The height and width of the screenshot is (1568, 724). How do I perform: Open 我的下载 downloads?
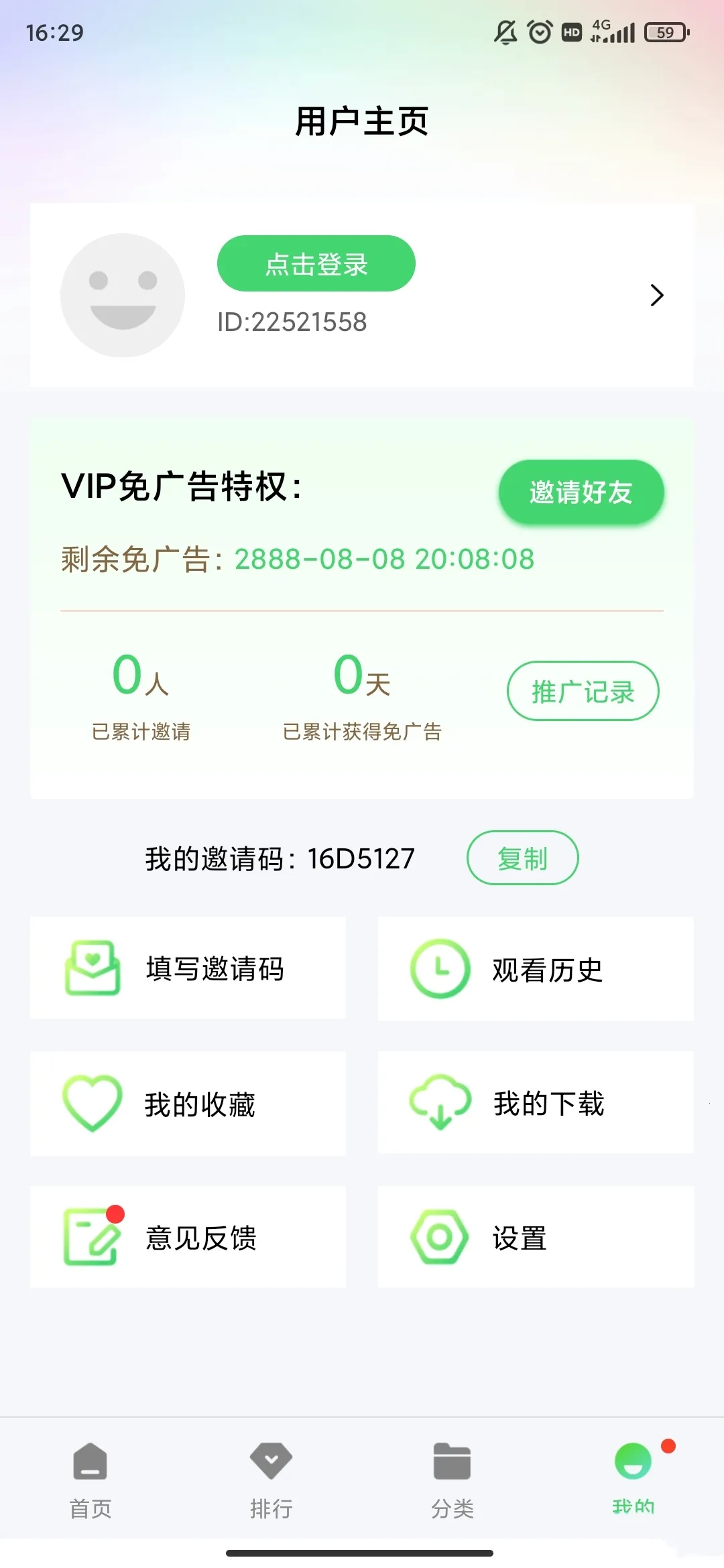[x=536, y=1103]
